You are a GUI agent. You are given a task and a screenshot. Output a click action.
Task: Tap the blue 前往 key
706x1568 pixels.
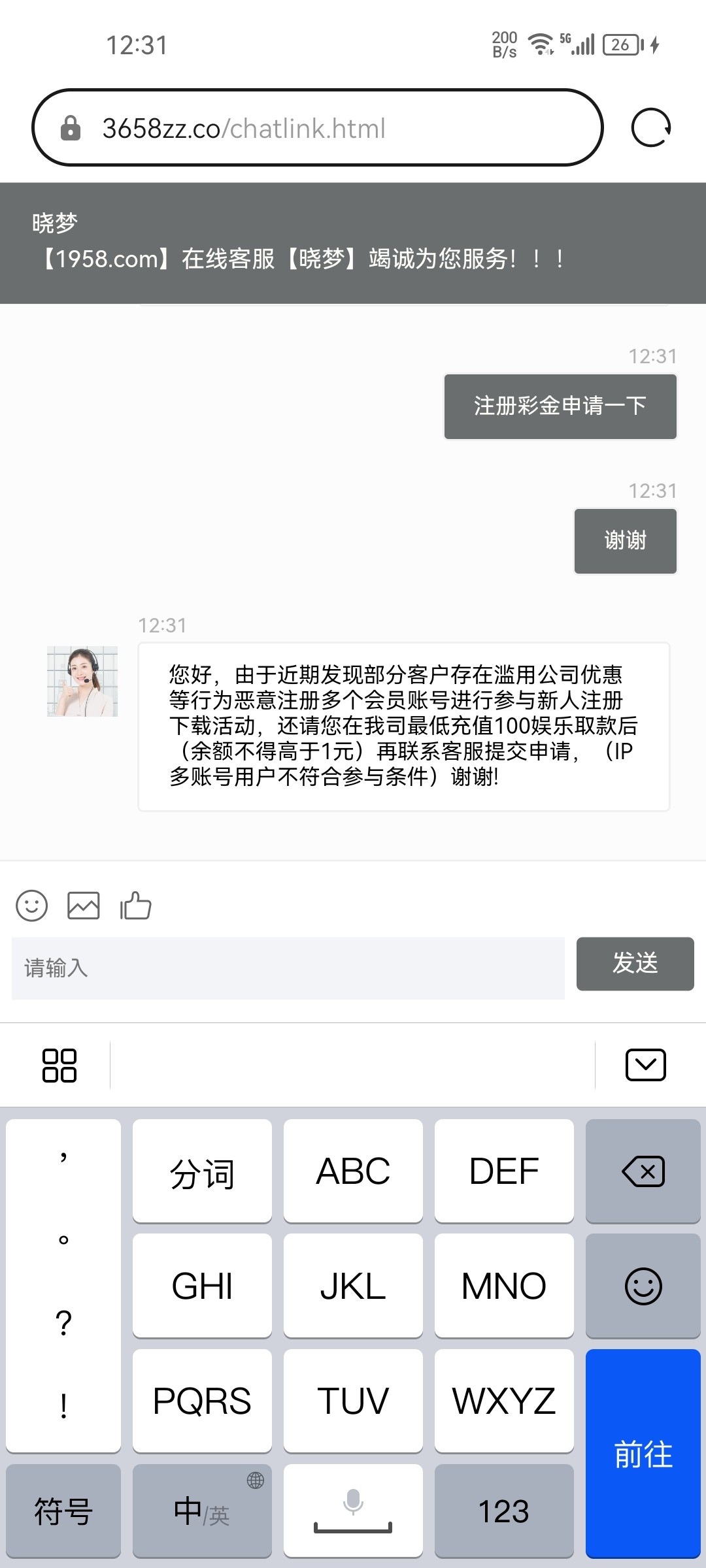[643, 1454]
